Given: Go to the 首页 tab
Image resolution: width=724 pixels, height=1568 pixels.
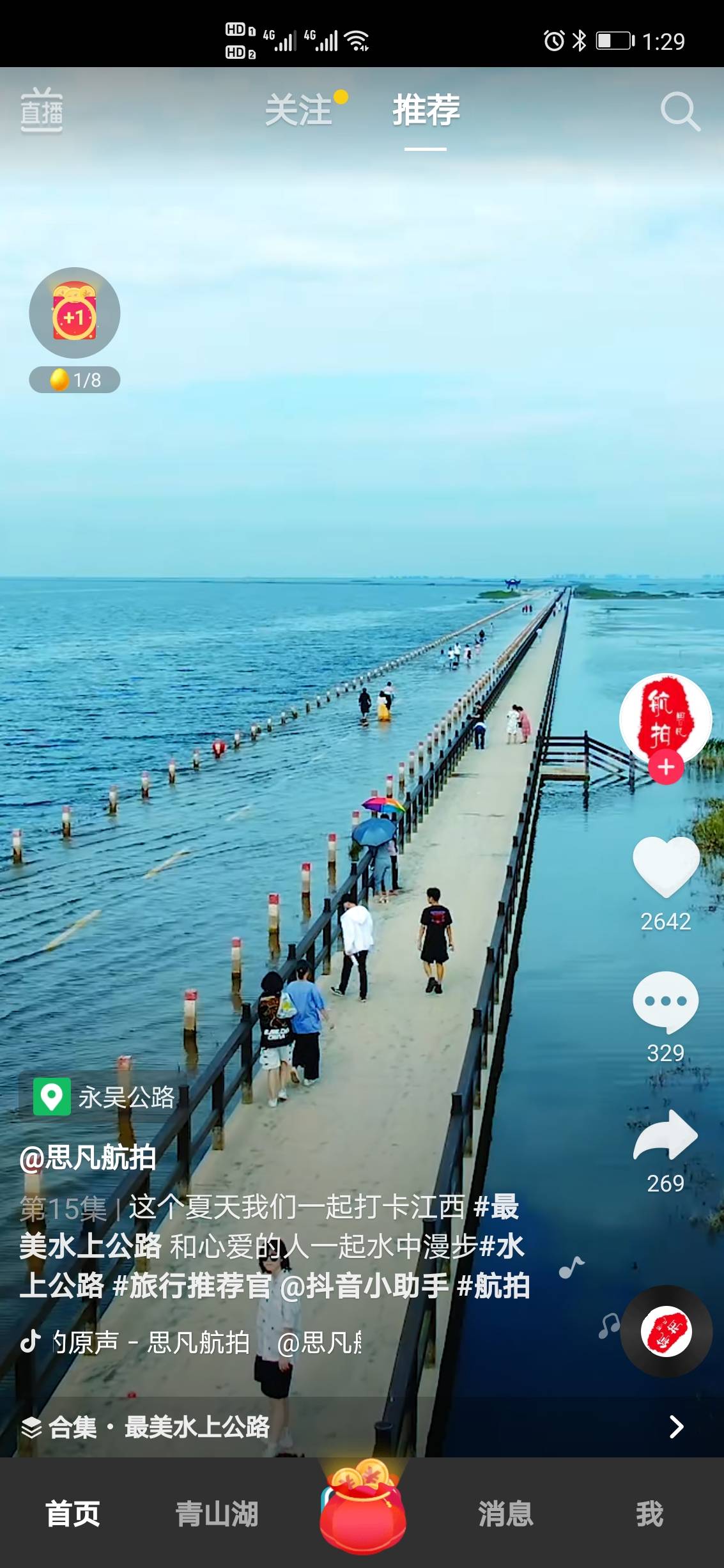Looking at the screenshot, I should pos(73,1513).
